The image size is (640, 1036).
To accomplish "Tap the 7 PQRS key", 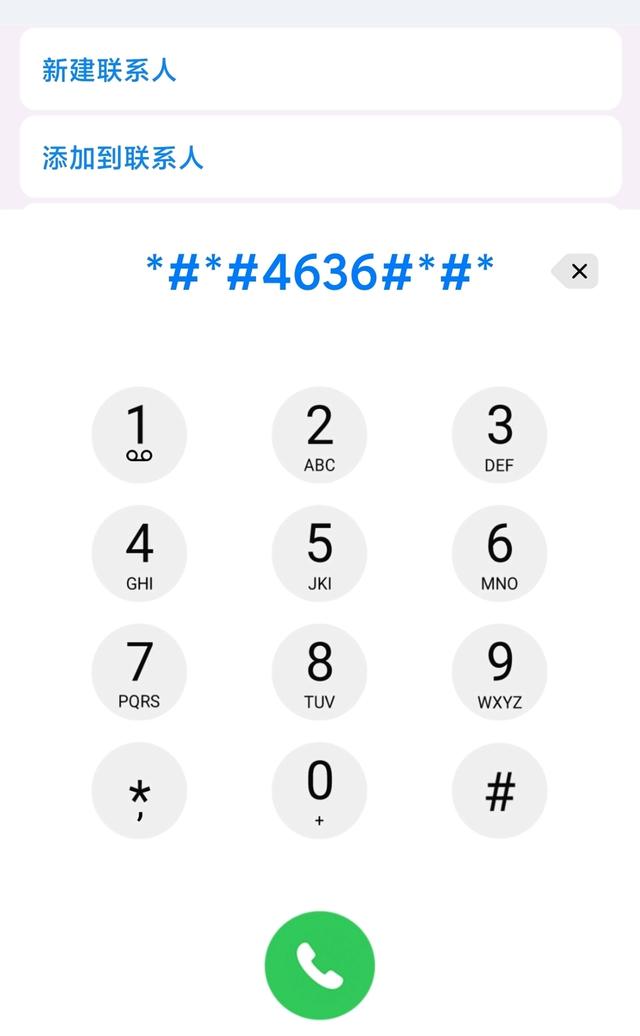I will (x=139, y=672).
